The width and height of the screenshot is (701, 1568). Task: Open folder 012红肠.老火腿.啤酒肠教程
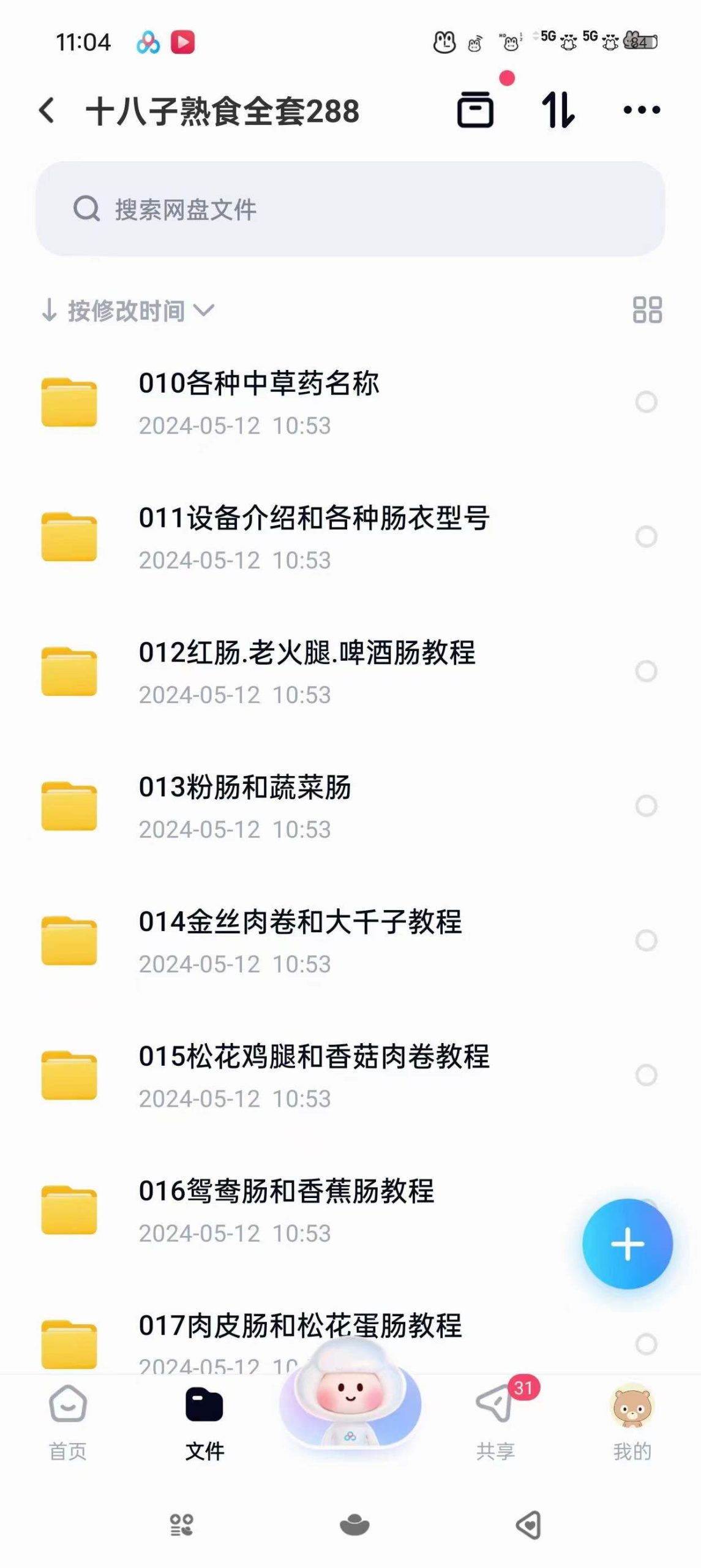[306, 671]
